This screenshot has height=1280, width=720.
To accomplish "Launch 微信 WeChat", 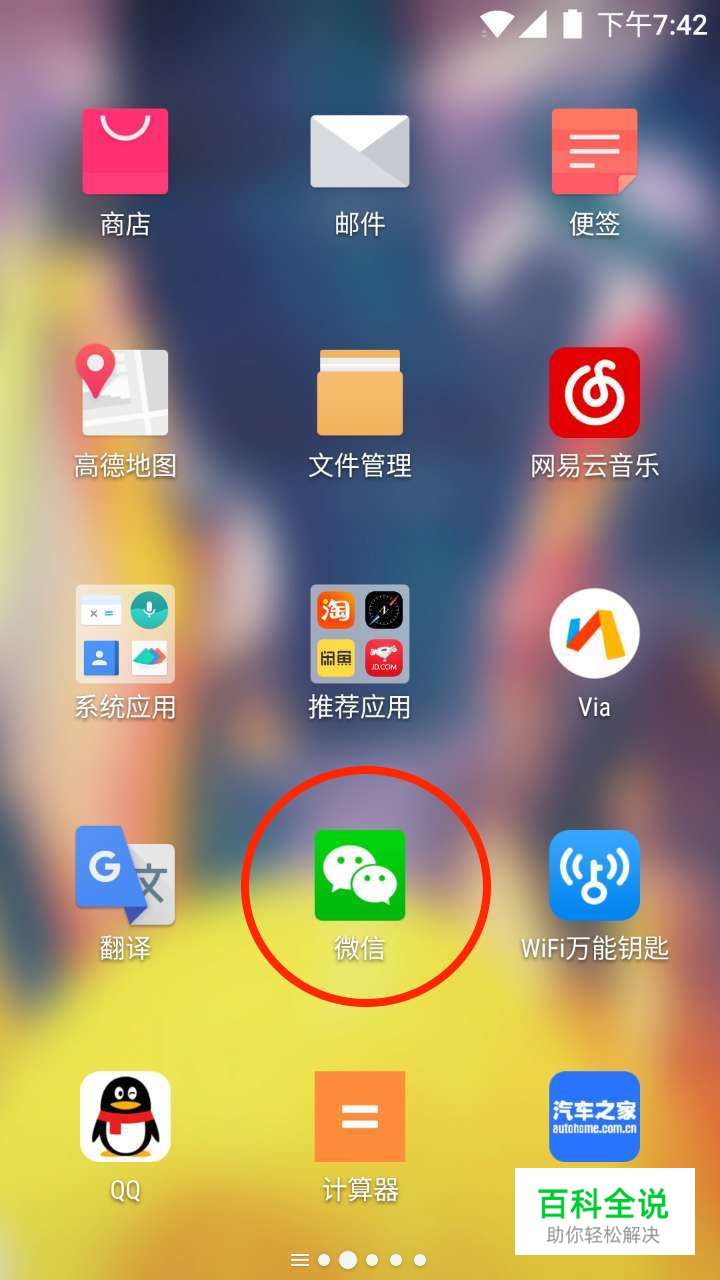I will pyautogui.click(x=359, y=875).
